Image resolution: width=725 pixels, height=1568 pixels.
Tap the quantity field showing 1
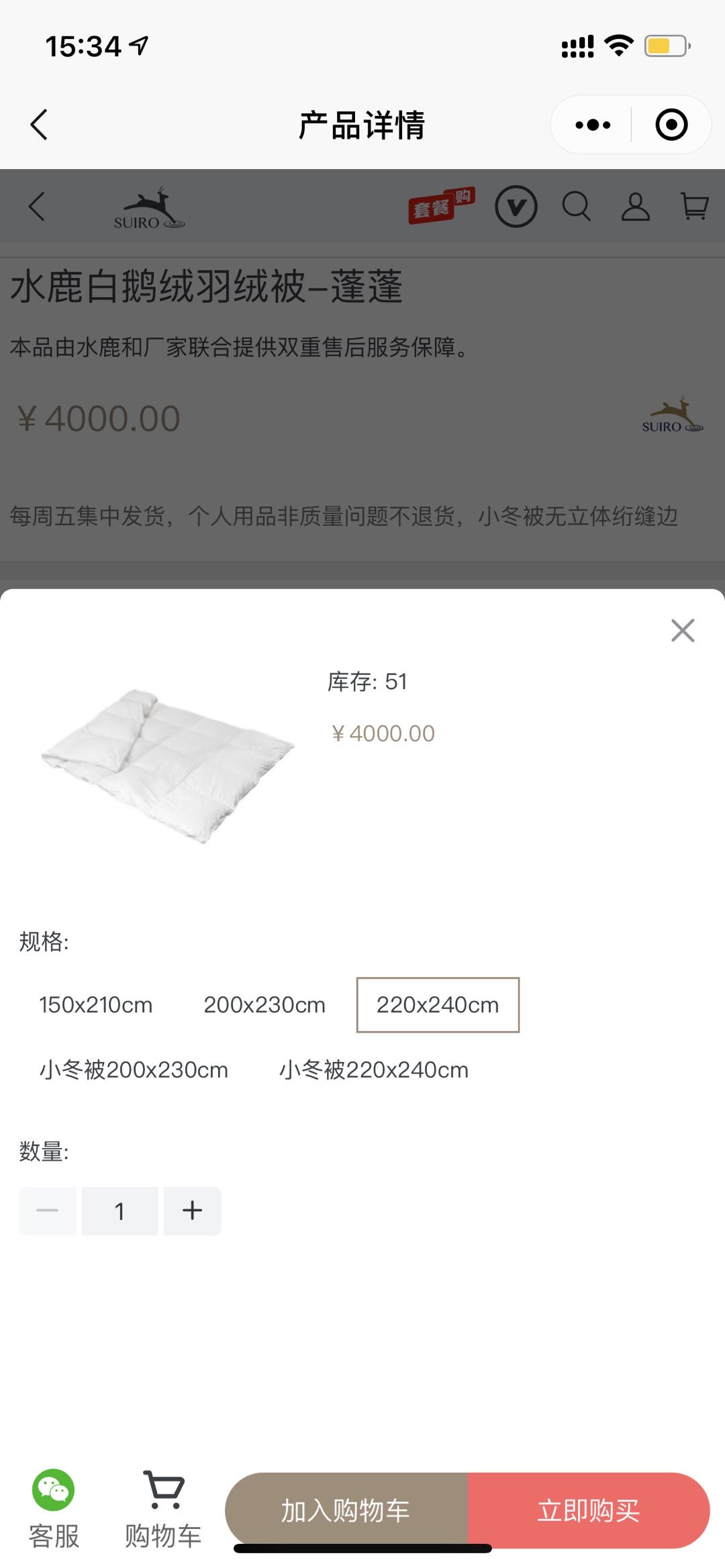(x=119, y=1210)
